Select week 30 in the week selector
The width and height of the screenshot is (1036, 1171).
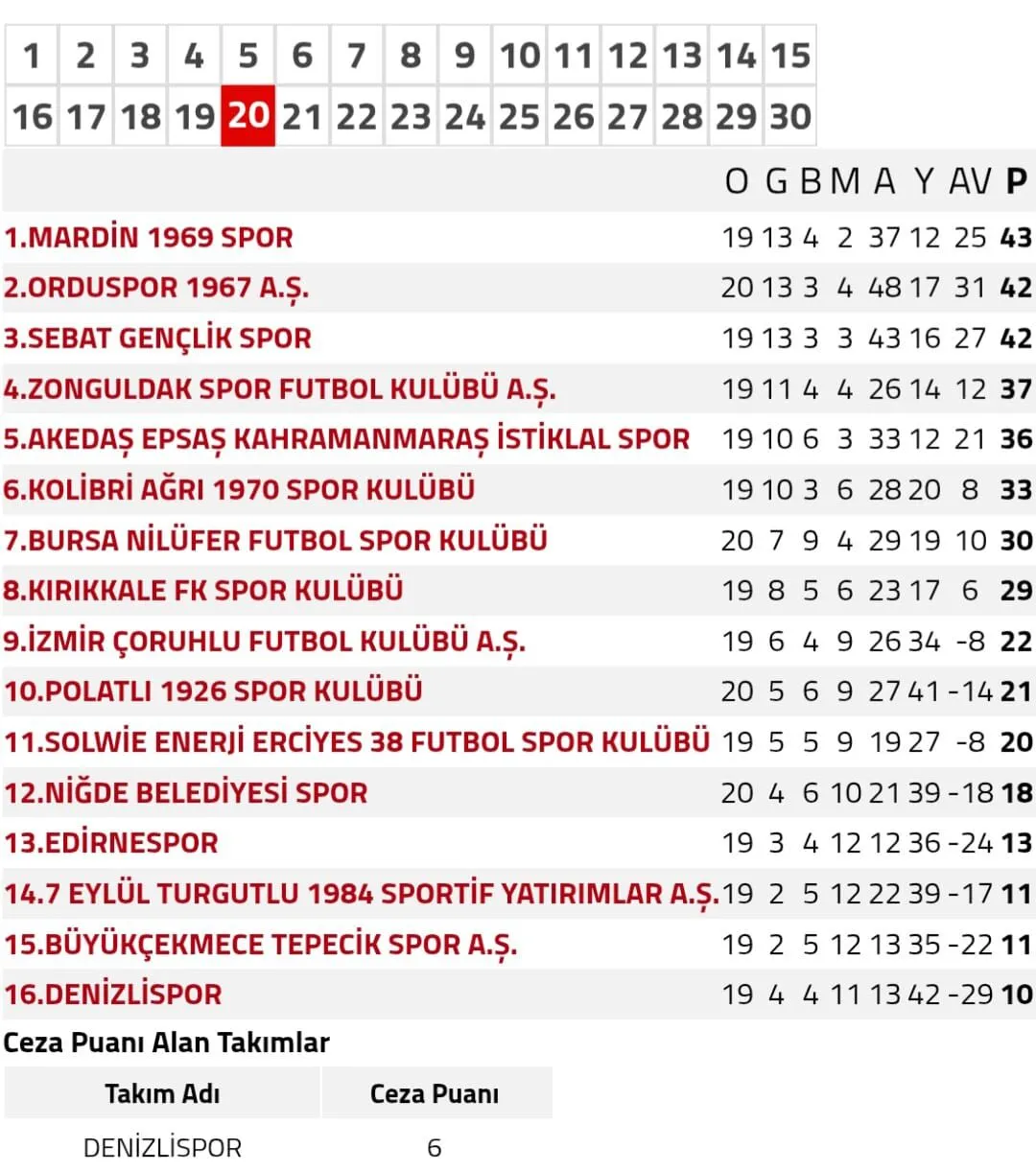(789, 117)
